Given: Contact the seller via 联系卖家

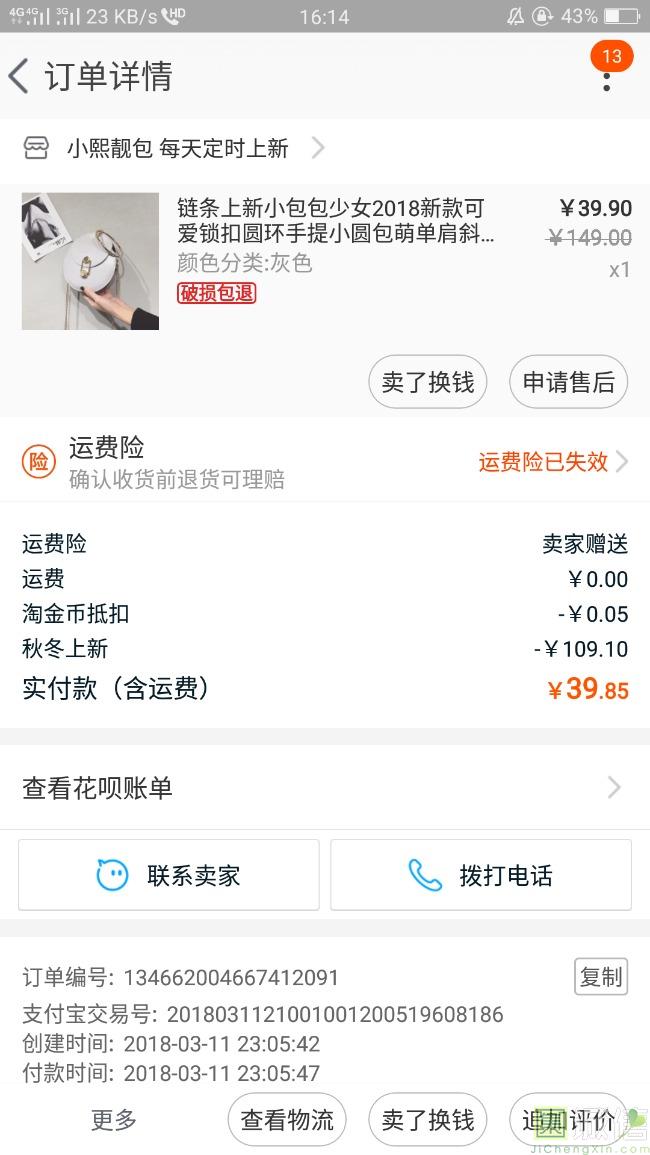Looking at the screenshot, I should pyautogui.click(x=169, y=875).
